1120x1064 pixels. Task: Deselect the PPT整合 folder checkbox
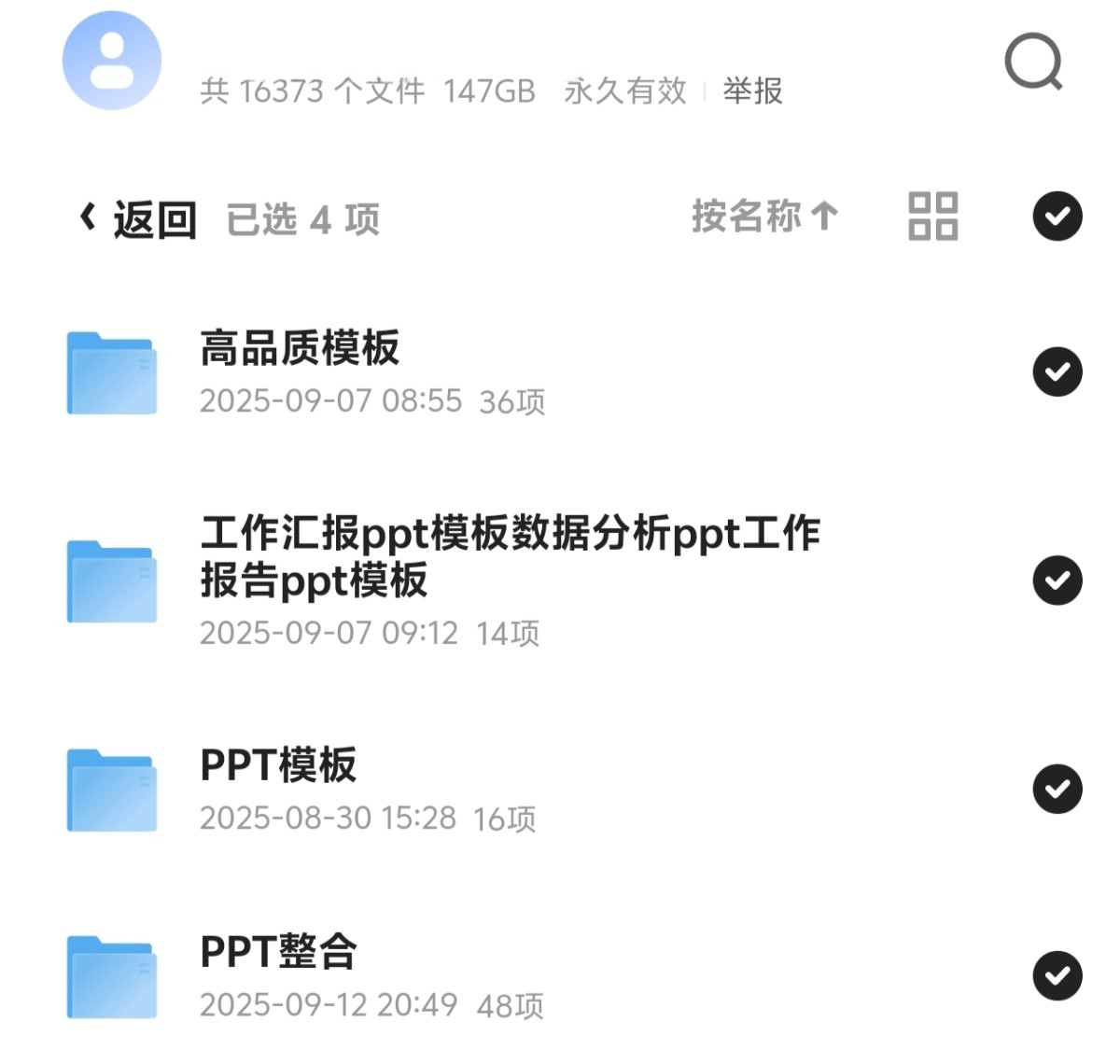(x=1057, y=975)
